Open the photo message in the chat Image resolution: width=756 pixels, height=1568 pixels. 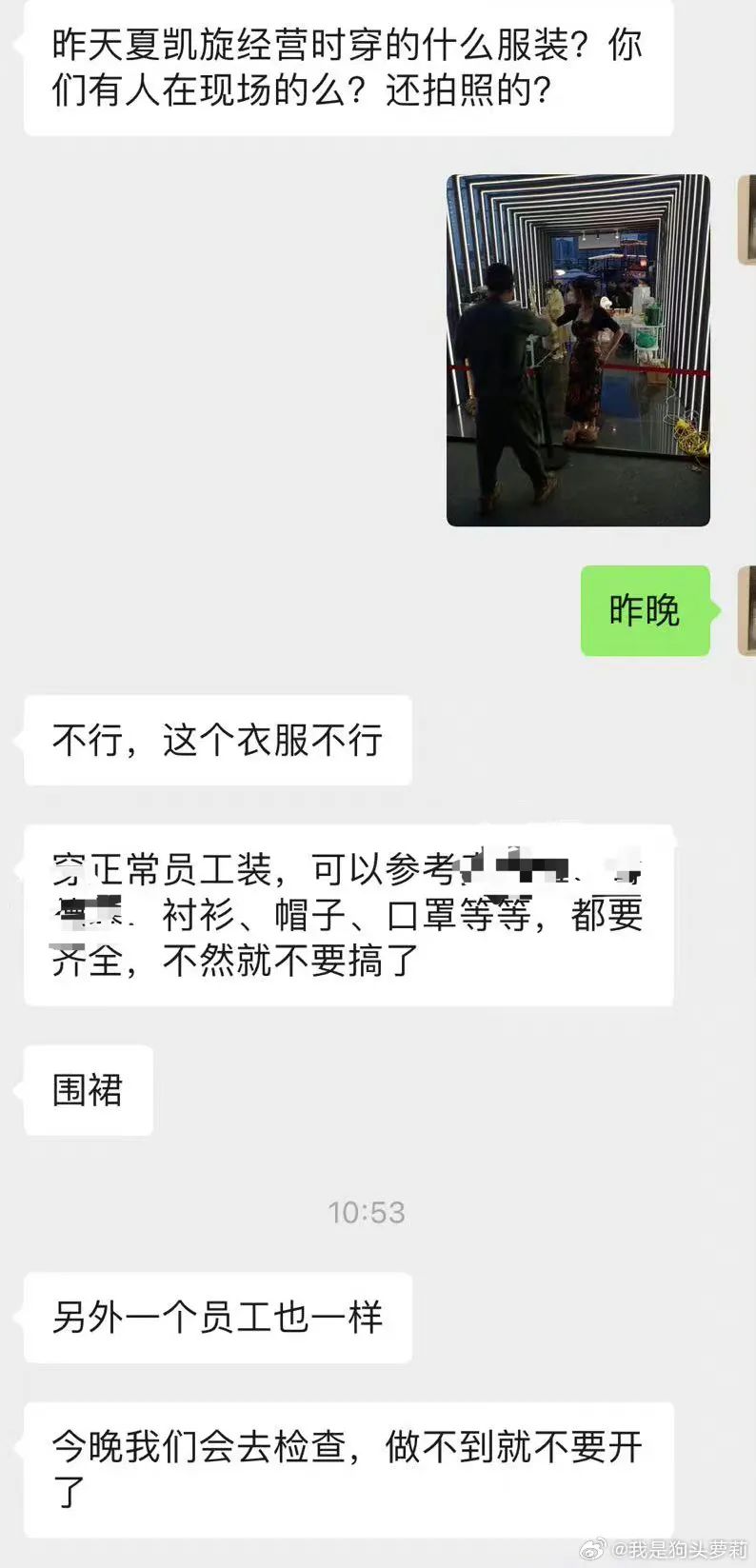[578, 349]
